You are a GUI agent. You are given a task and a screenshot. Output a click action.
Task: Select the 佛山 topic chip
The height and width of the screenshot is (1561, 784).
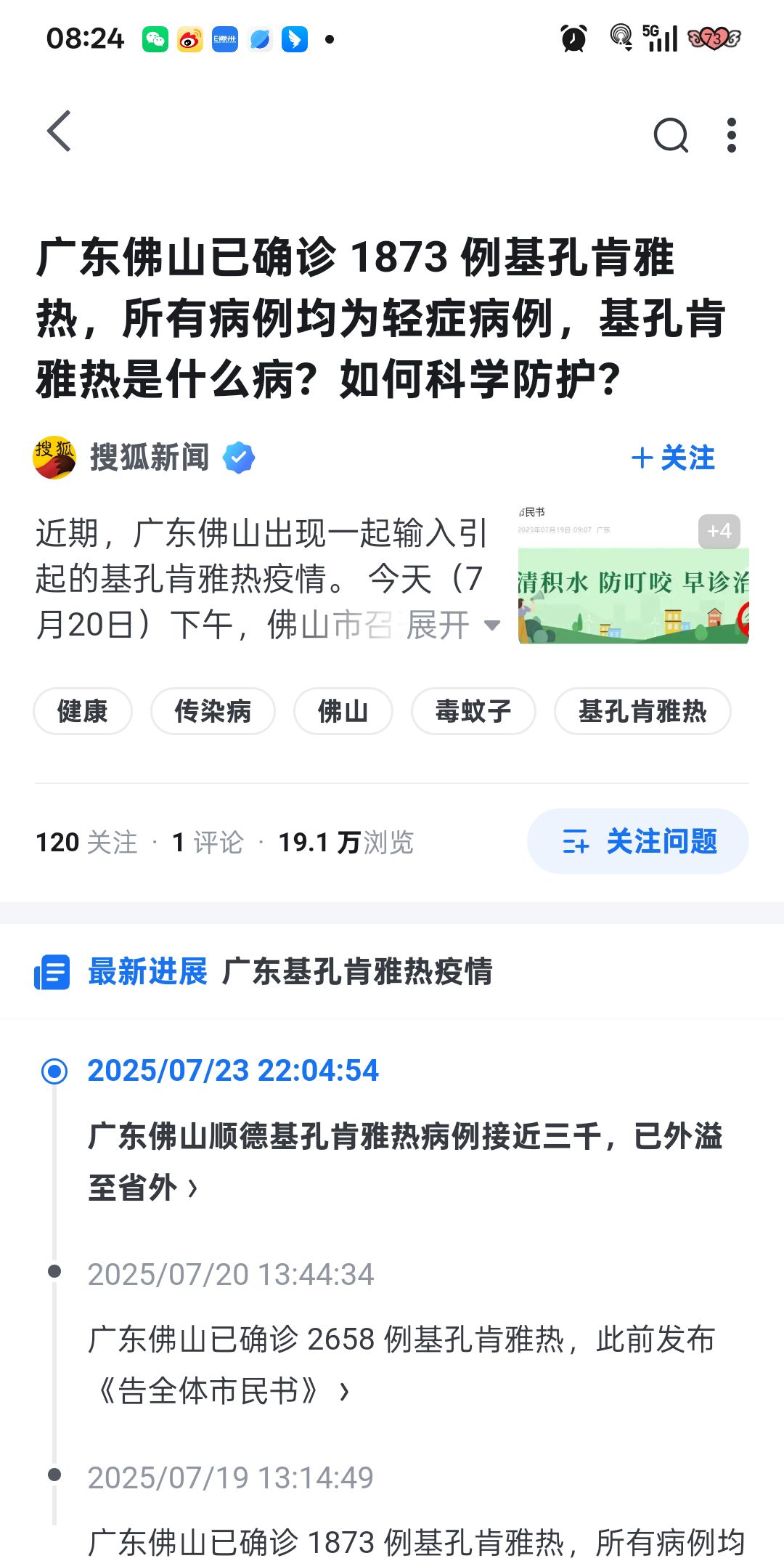coord(343,711)
